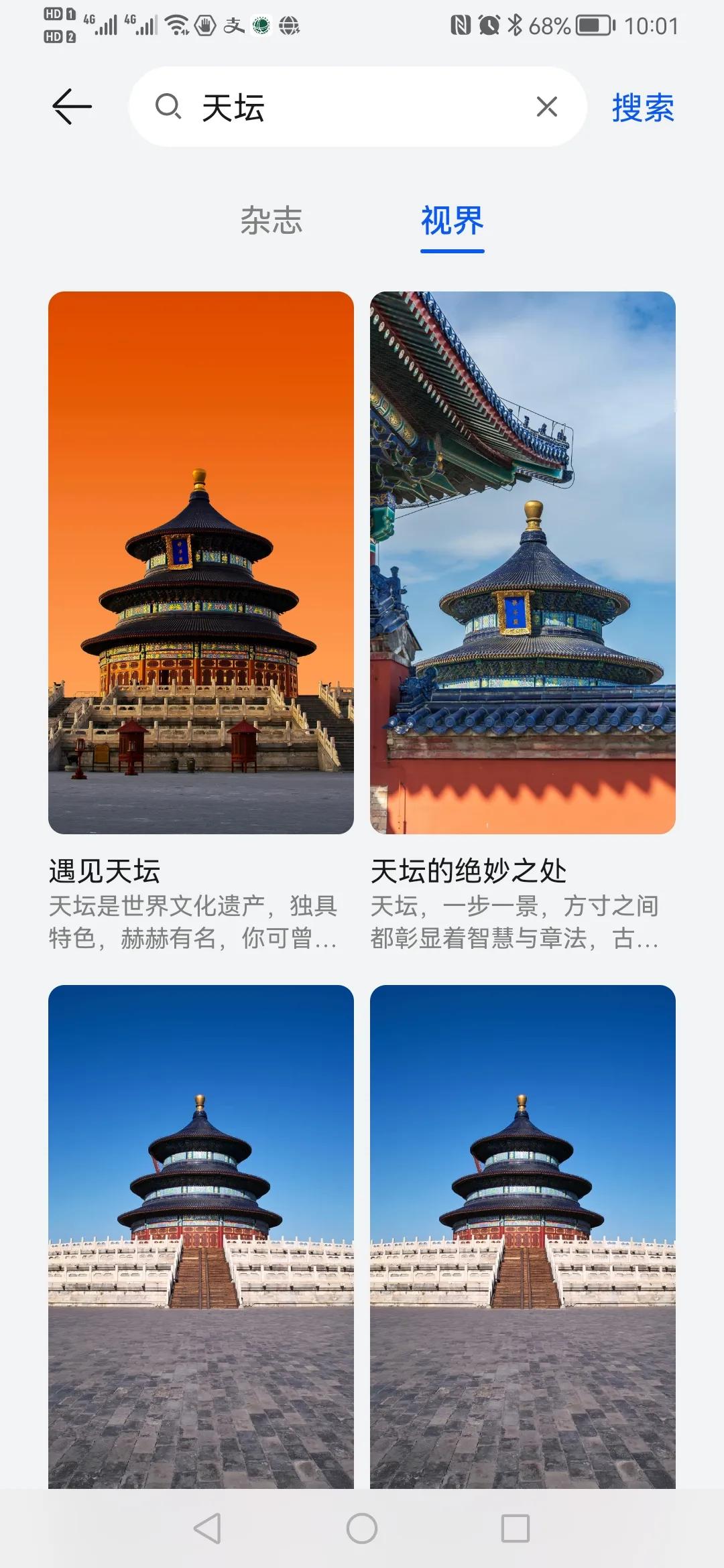
Task: Tap the Wi-Fi status icon
Action: pos(178,27)
